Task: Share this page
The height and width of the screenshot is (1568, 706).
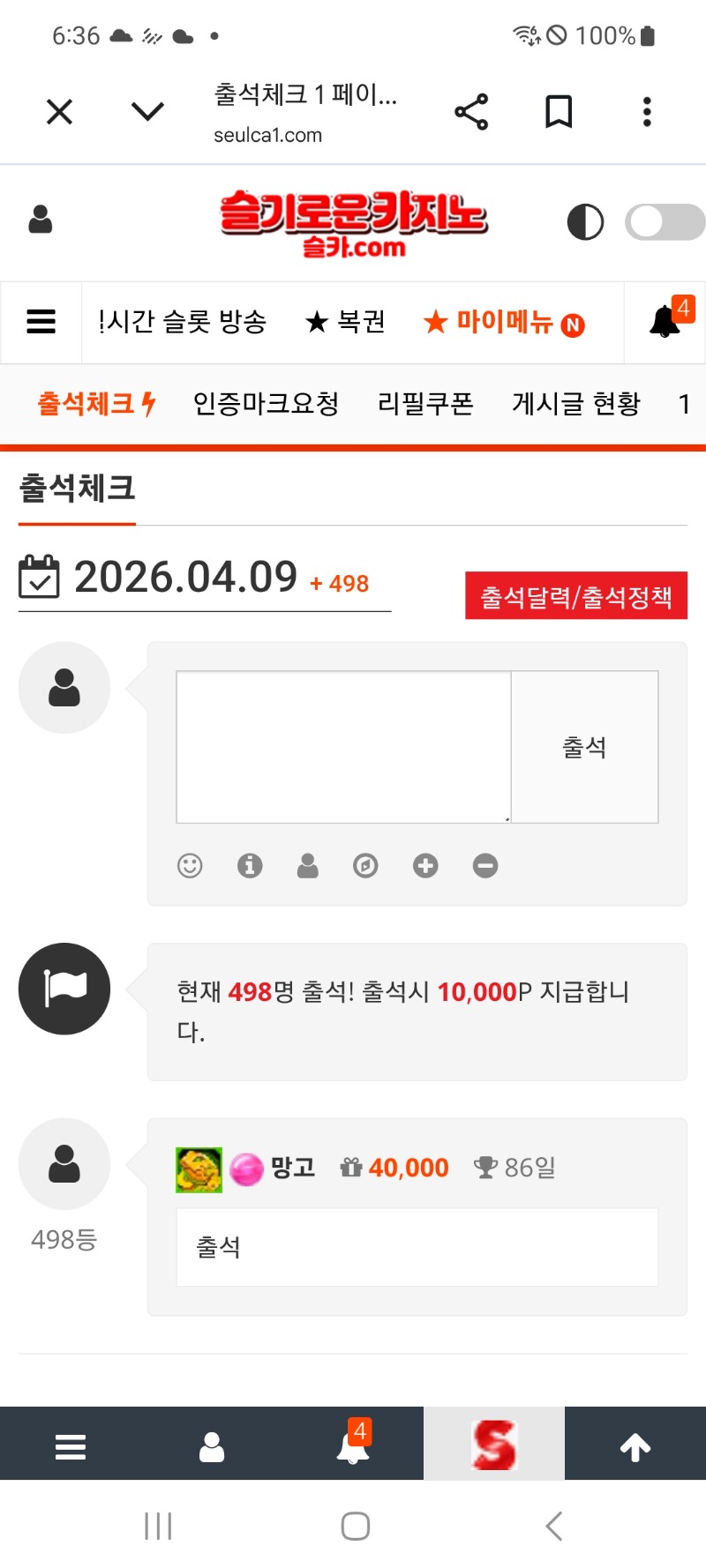Action: [471, 112]
